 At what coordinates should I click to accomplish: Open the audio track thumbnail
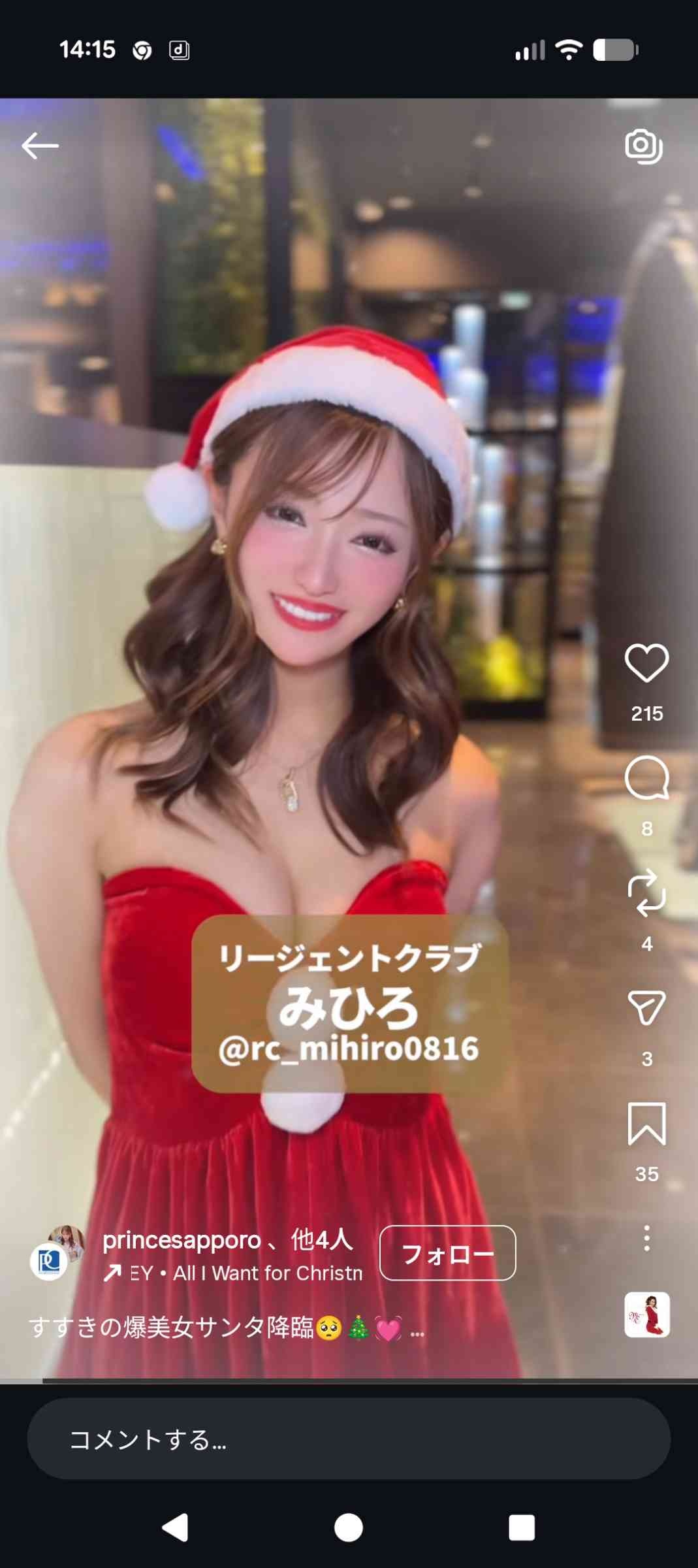646,1315
